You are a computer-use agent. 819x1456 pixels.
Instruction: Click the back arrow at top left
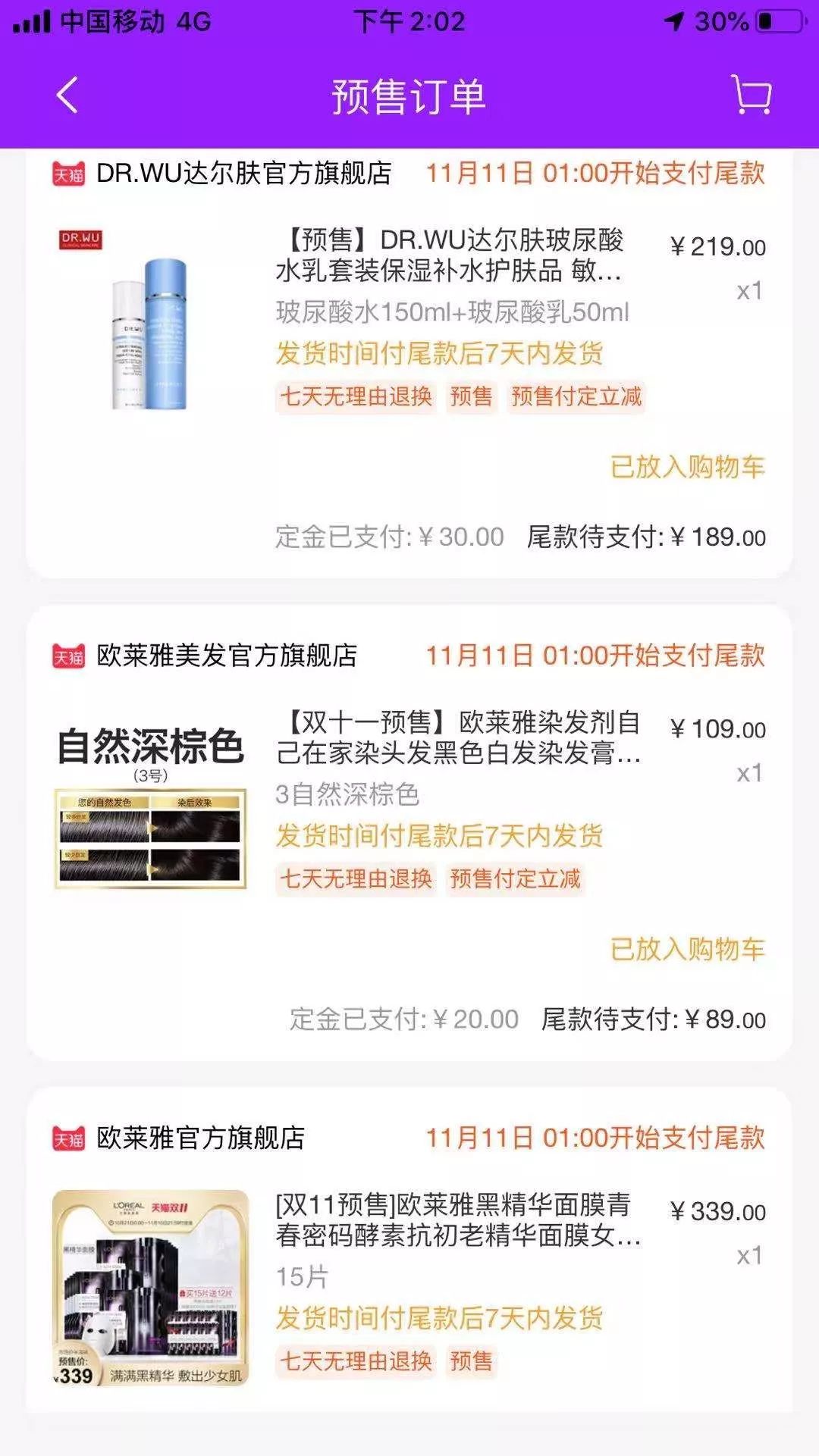click(65, 96)
